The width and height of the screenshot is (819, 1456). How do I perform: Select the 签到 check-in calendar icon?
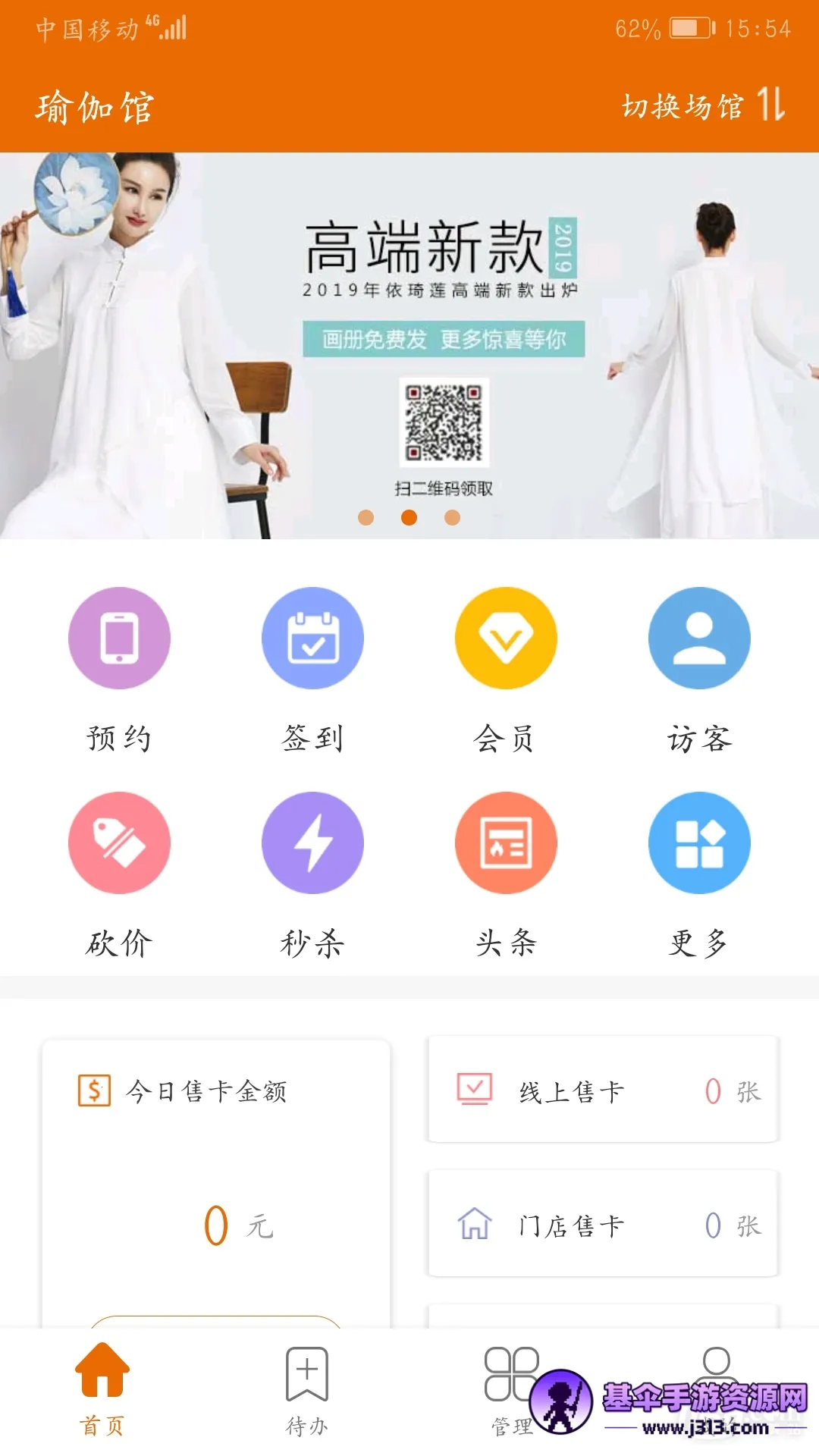tap(312, 638)
